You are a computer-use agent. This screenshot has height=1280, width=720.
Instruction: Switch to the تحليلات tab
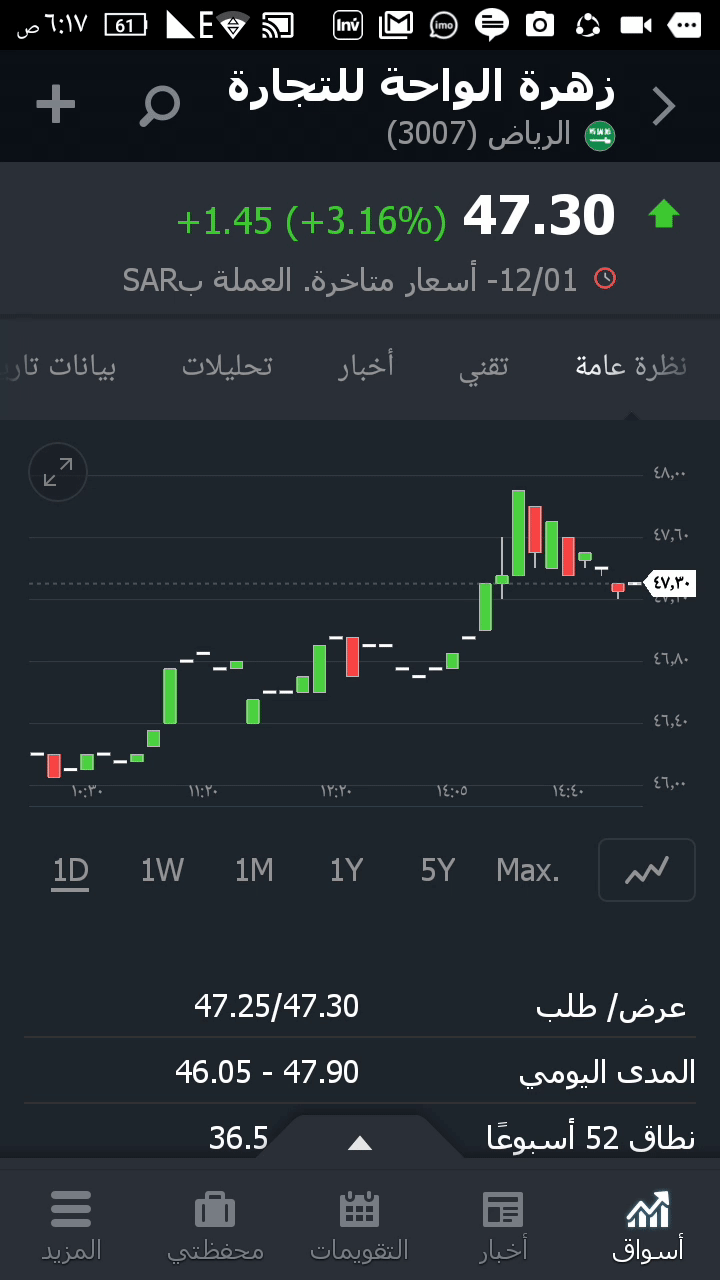(227, 366)
